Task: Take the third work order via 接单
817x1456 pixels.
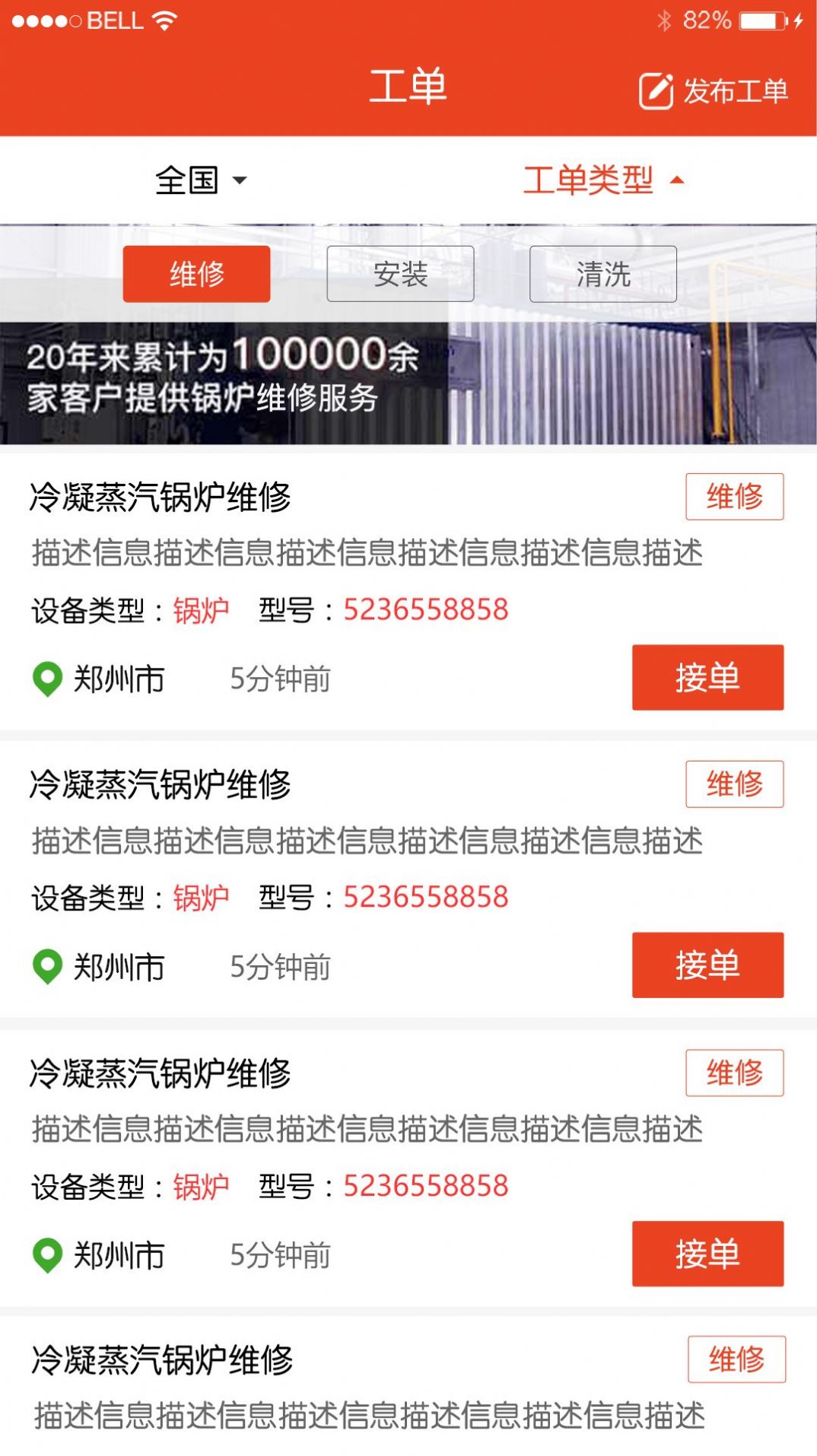Action: click(x=707, y=1254)
